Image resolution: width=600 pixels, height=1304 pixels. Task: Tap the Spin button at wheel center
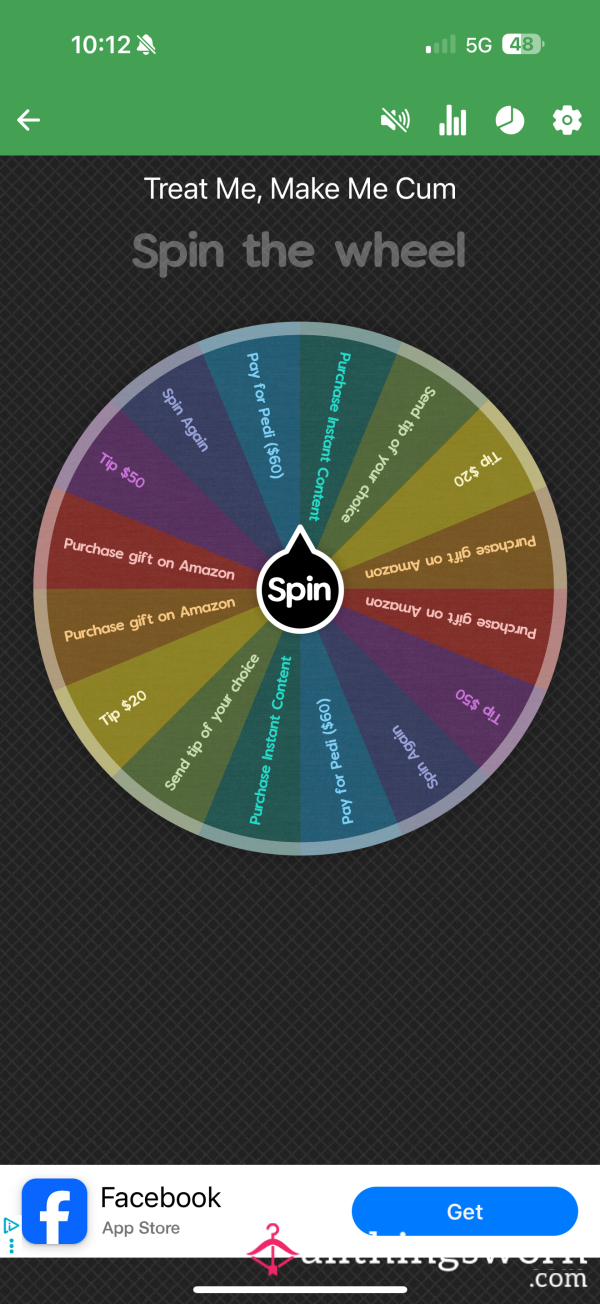[x=299, y=589]
